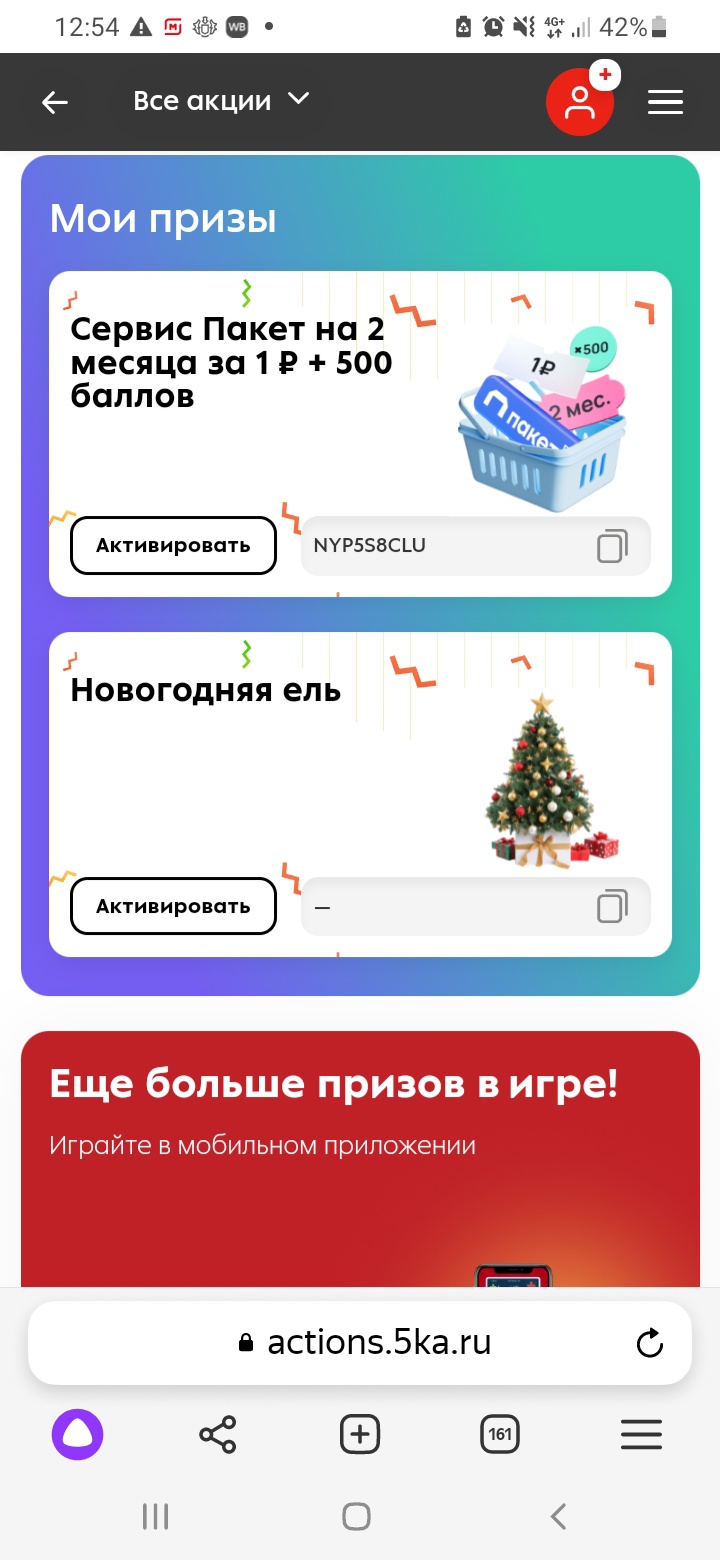Open the Alice assistant
The height and width of the screenshot is (1560, 720).
(x=78, y=1435)
